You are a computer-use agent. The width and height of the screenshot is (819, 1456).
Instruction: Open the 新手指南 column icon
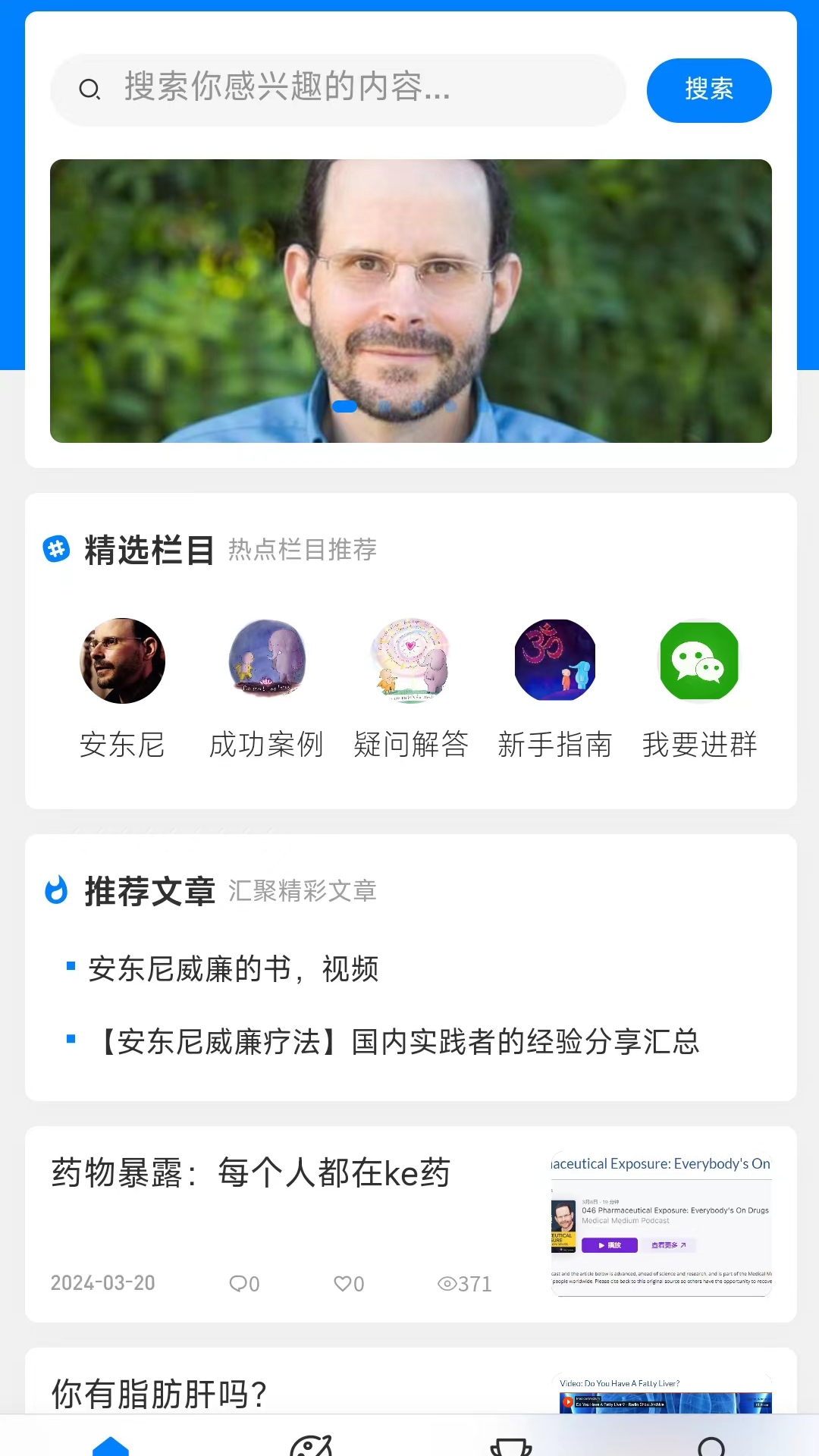click(554, 660)
